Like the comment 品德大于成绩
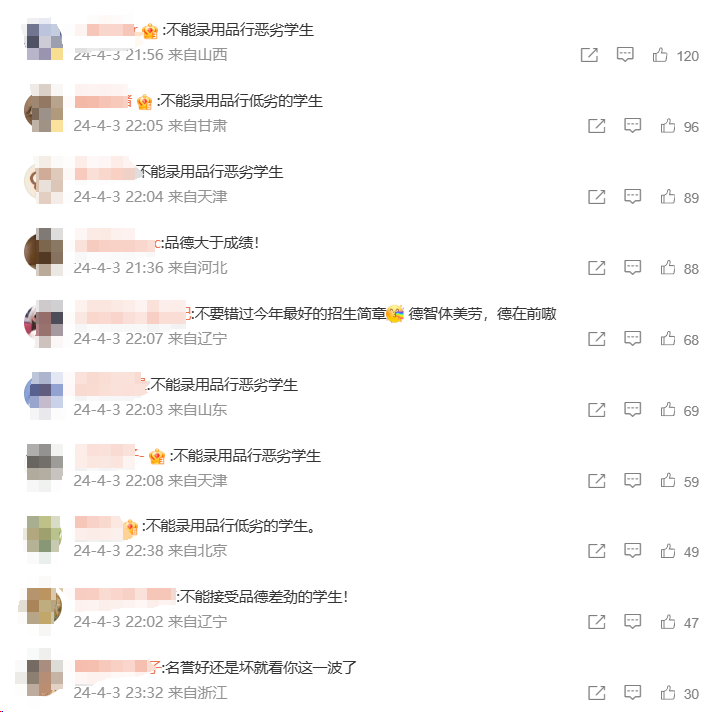This screenshot has height=712, width=708. coord(668,268)
